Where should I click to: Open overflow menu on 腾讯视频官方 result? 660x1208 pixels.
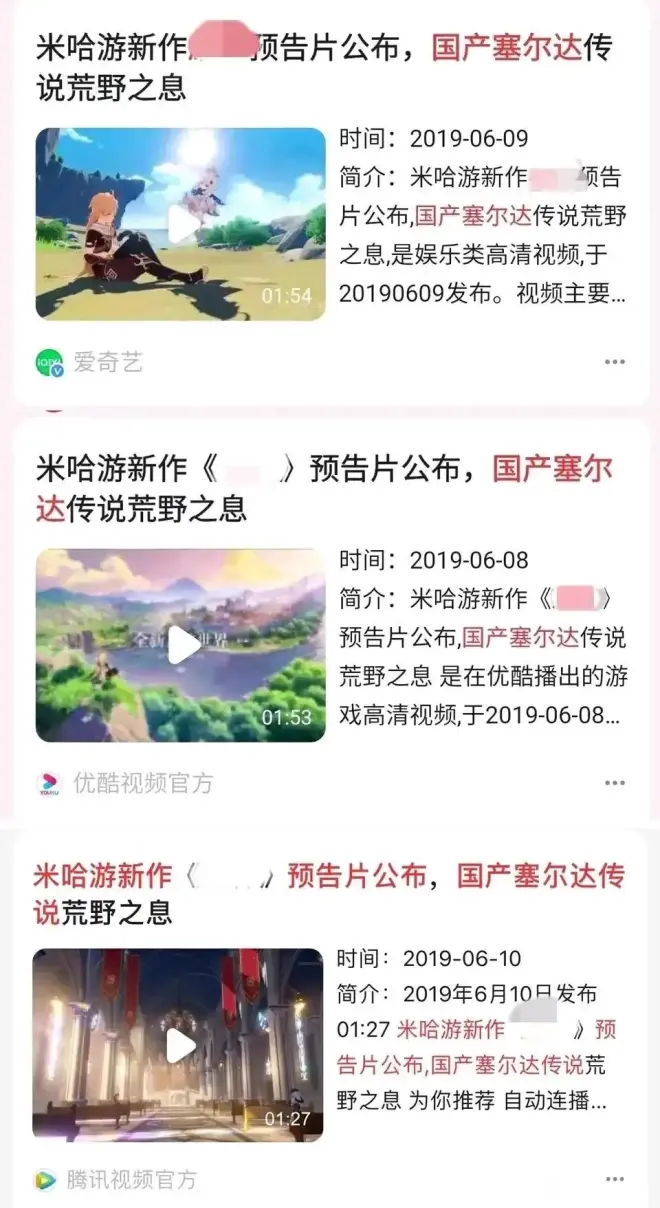614,1181
